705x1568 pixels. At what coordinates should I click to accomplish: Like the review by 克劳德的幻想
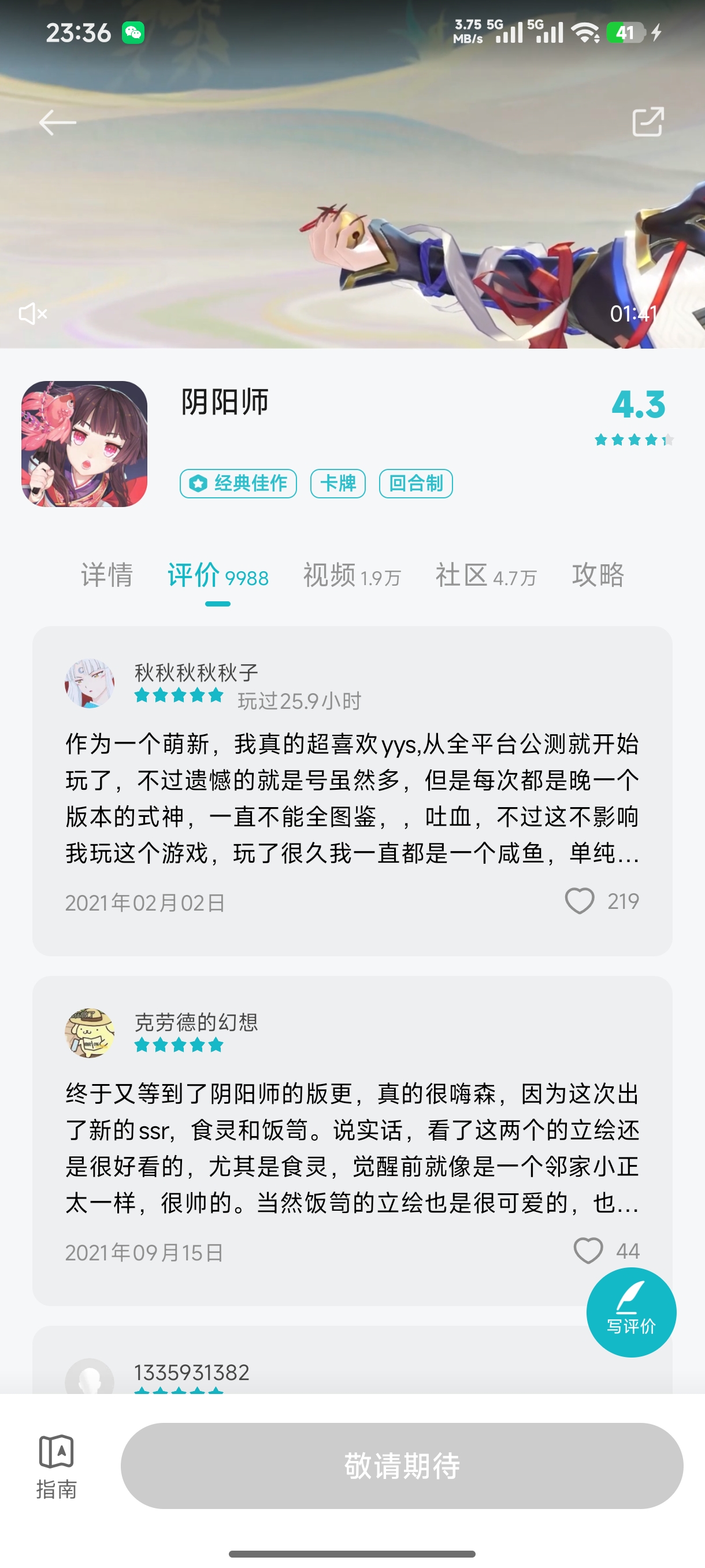[588, 1251]
